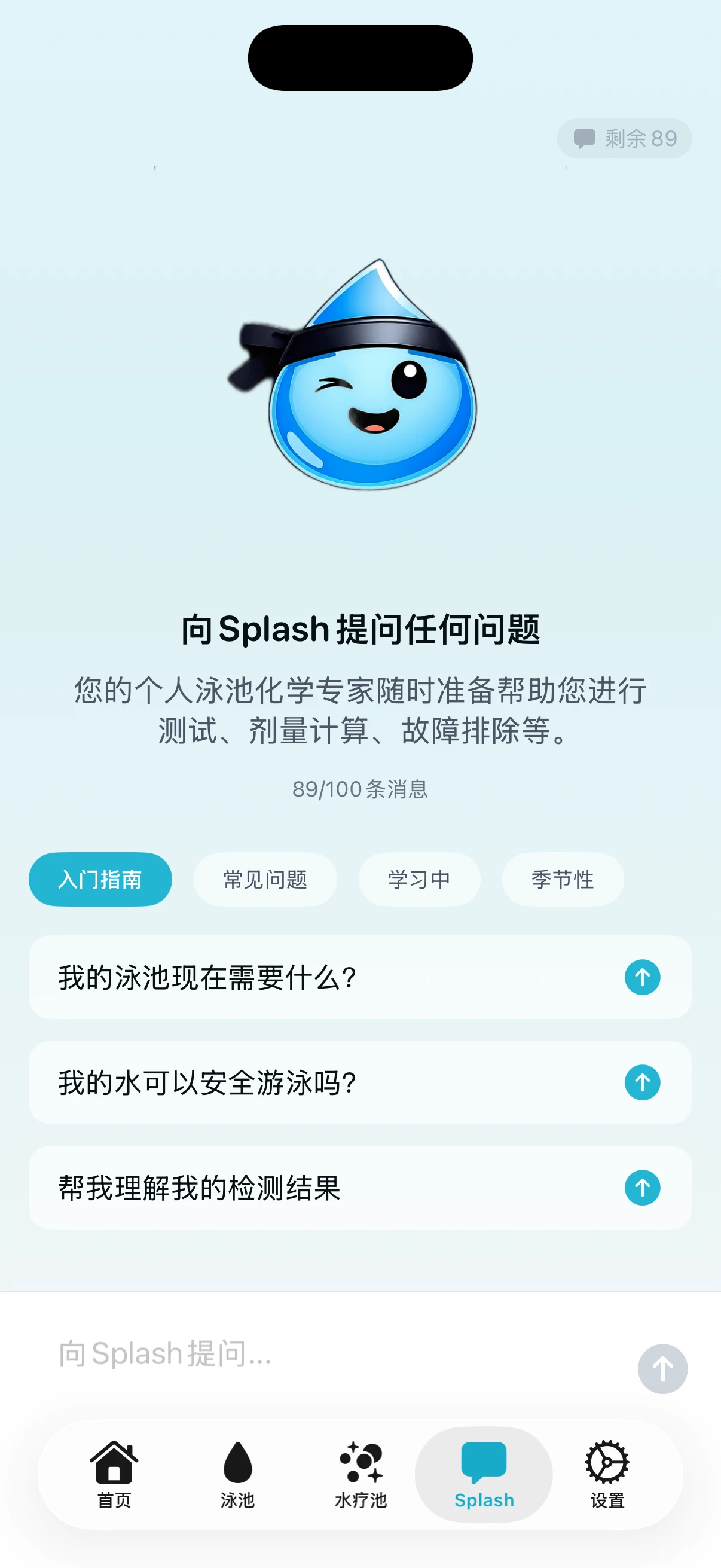Tap the up arrow on 帮我理解我的检测结果 card
721x1568 pixels.
(641, 1188)
